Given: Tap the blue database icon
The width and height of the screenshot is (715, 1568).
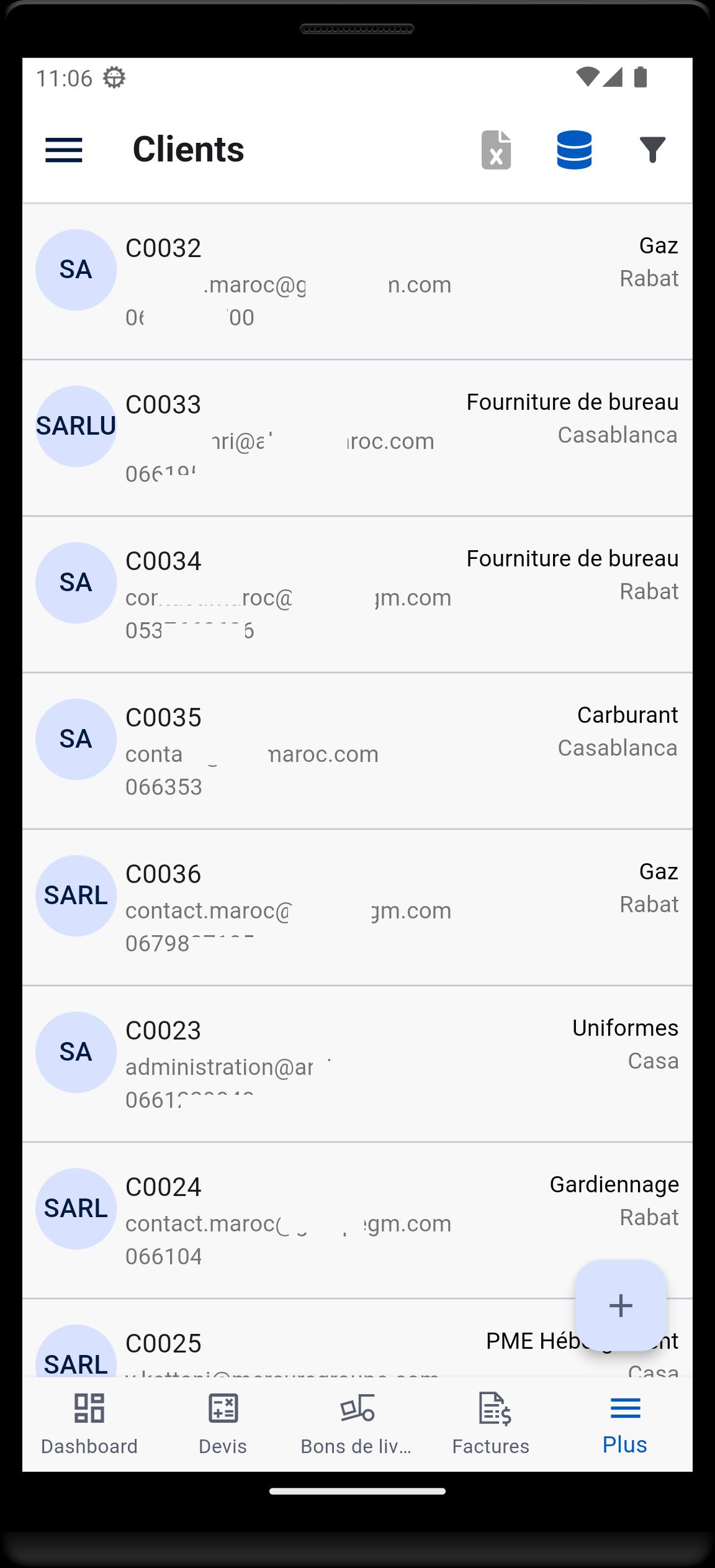Looking at the screenshot, I should pos(574,150).
